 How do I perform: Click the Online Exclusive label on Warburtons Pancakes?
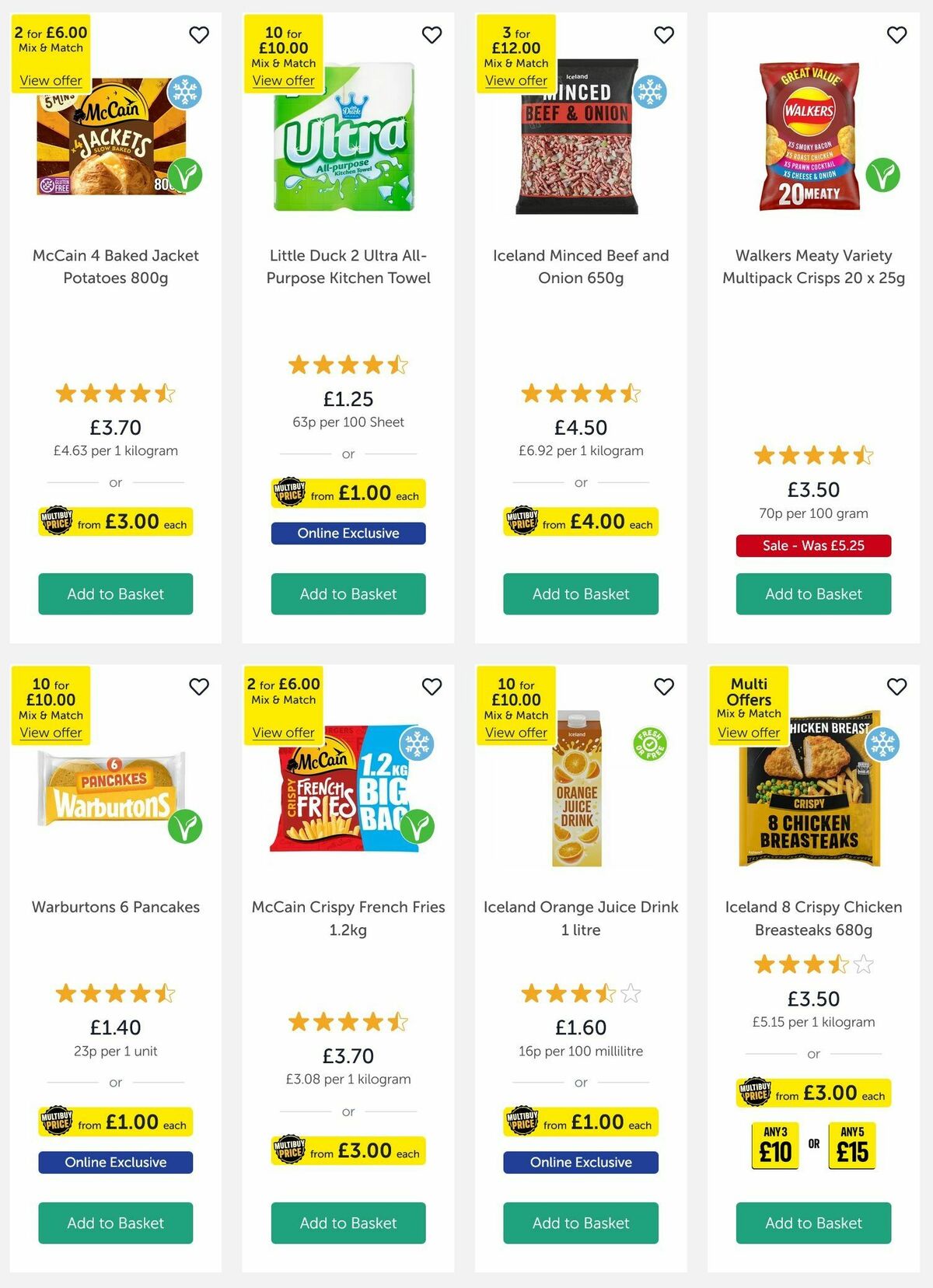pyautogui.click(x=115, y=1162)
